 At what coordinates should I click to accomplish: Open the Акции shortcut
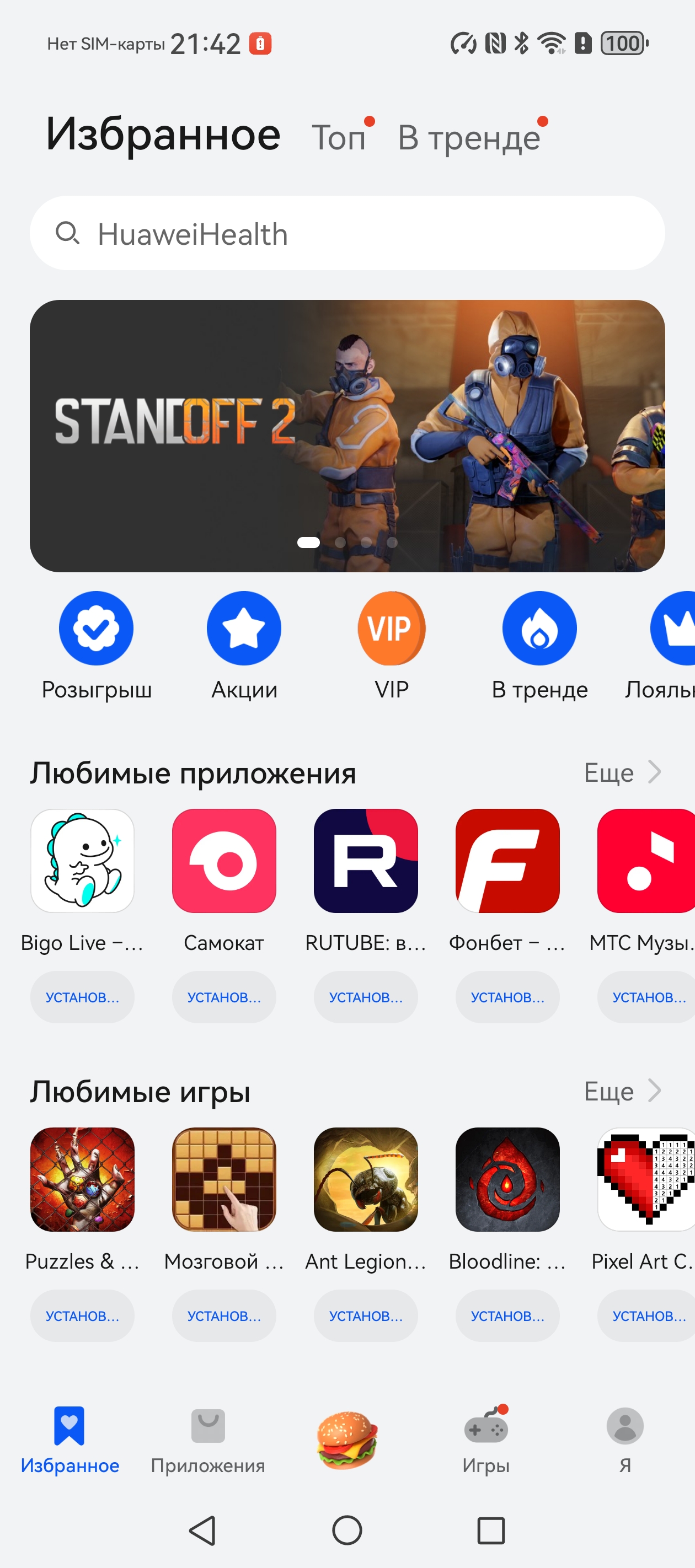click(x=244, y=629)
